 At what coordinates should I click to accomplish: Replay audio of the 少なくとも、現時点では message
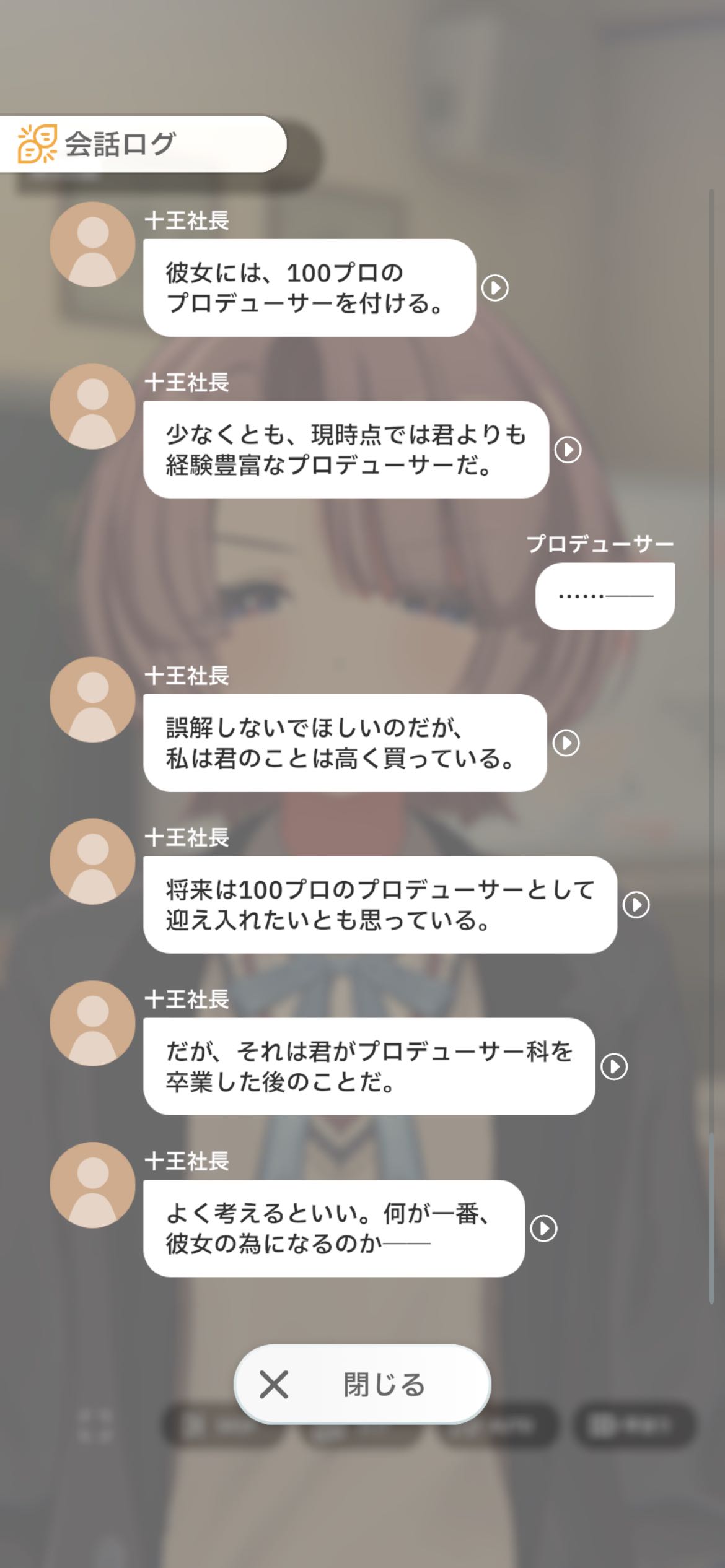(x=568, y=450)
